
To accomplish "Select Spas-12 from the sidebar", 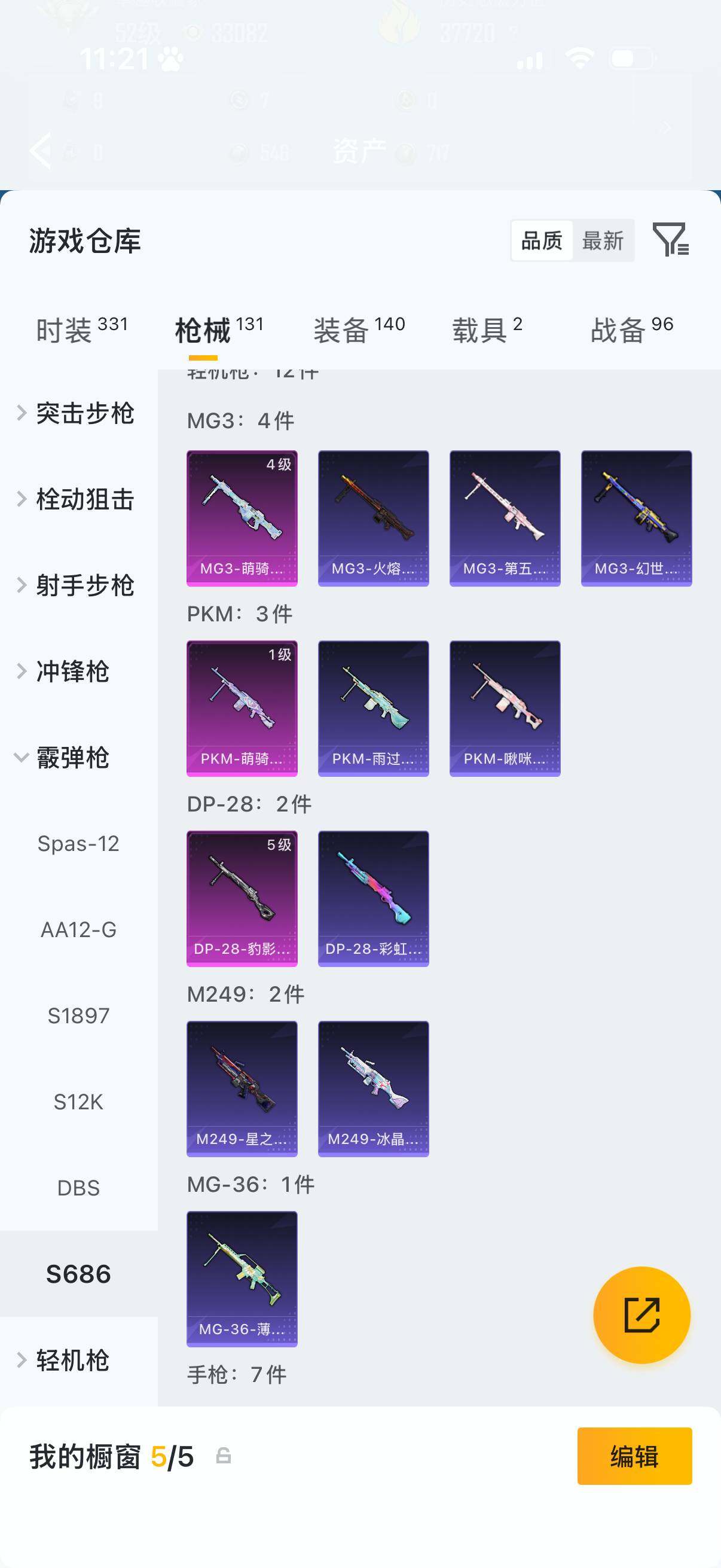I will point(78,844).
